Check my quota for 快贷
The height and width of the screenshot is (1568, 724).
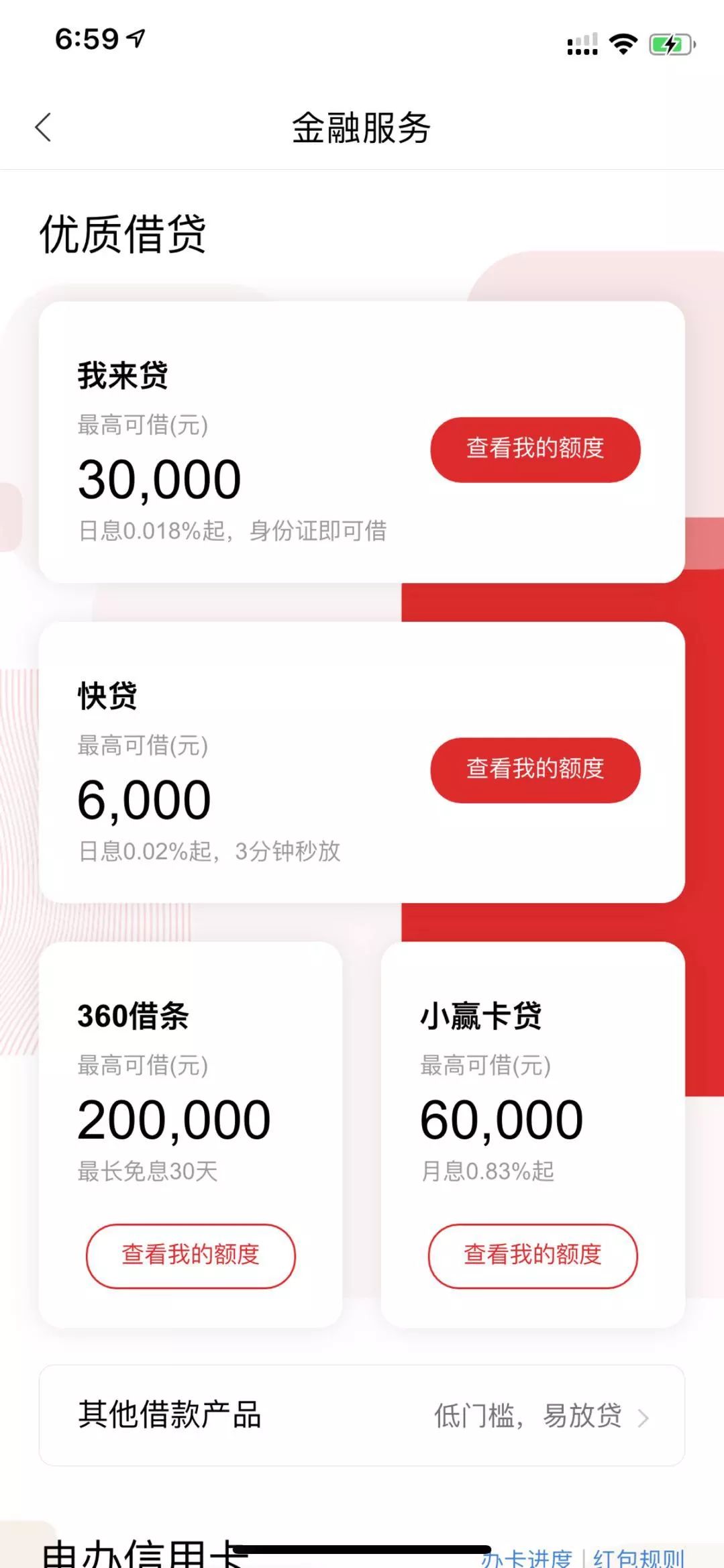(535, 770)
